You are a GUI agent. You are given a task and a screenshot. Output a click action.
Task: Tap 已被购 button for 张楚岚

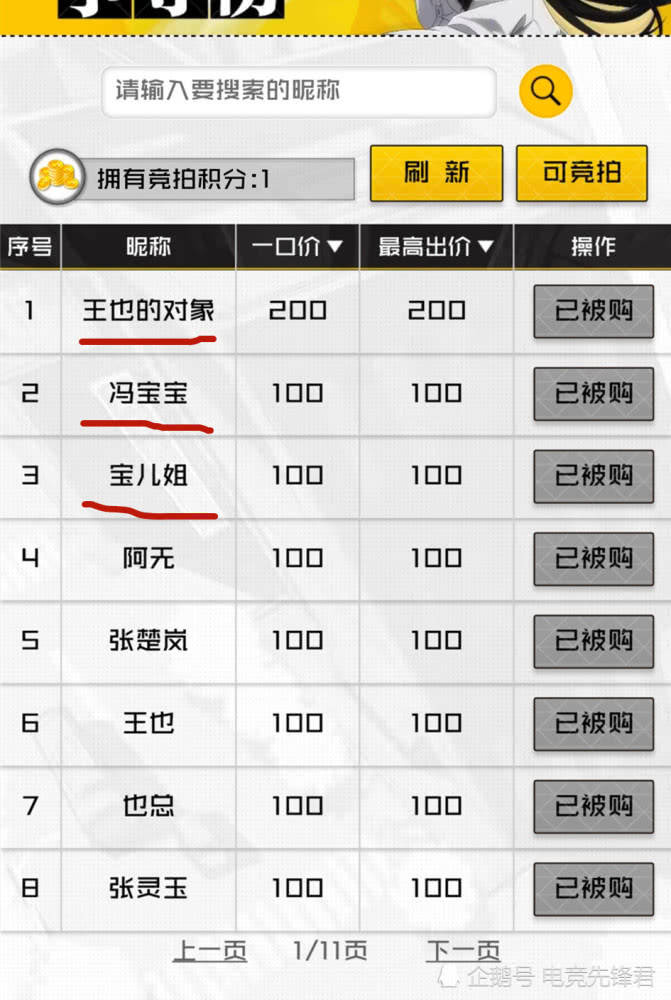593,641
